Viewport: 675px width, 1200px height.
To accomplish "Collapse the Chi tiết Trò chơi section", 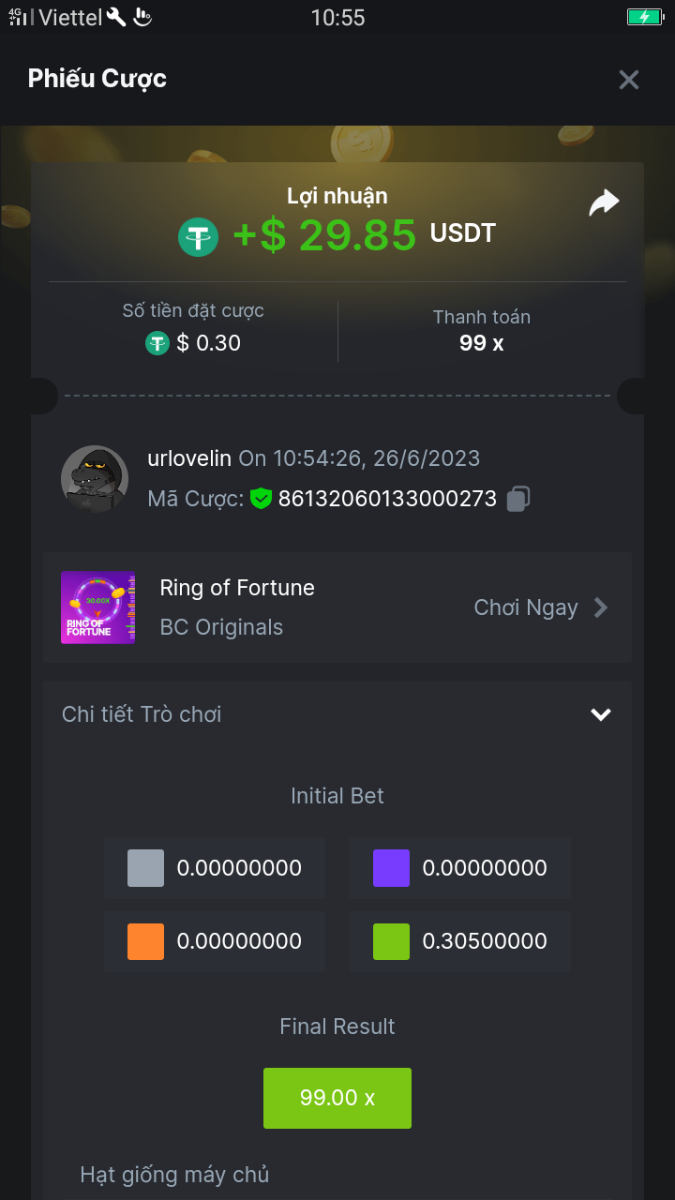I will (x=600, y=714).
